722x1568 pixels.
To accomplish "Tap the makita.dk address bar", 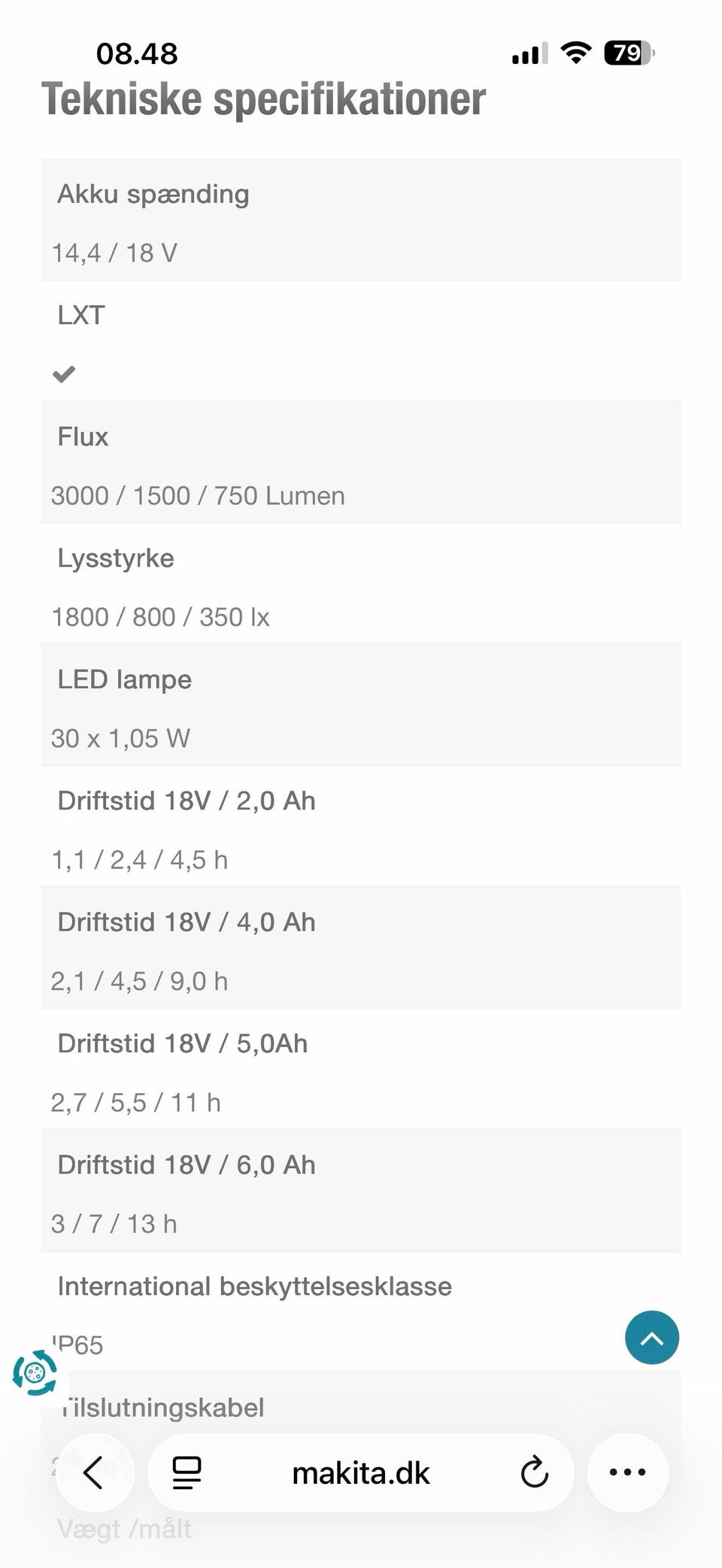I will pyautogui.click(x=361, y=1473).
